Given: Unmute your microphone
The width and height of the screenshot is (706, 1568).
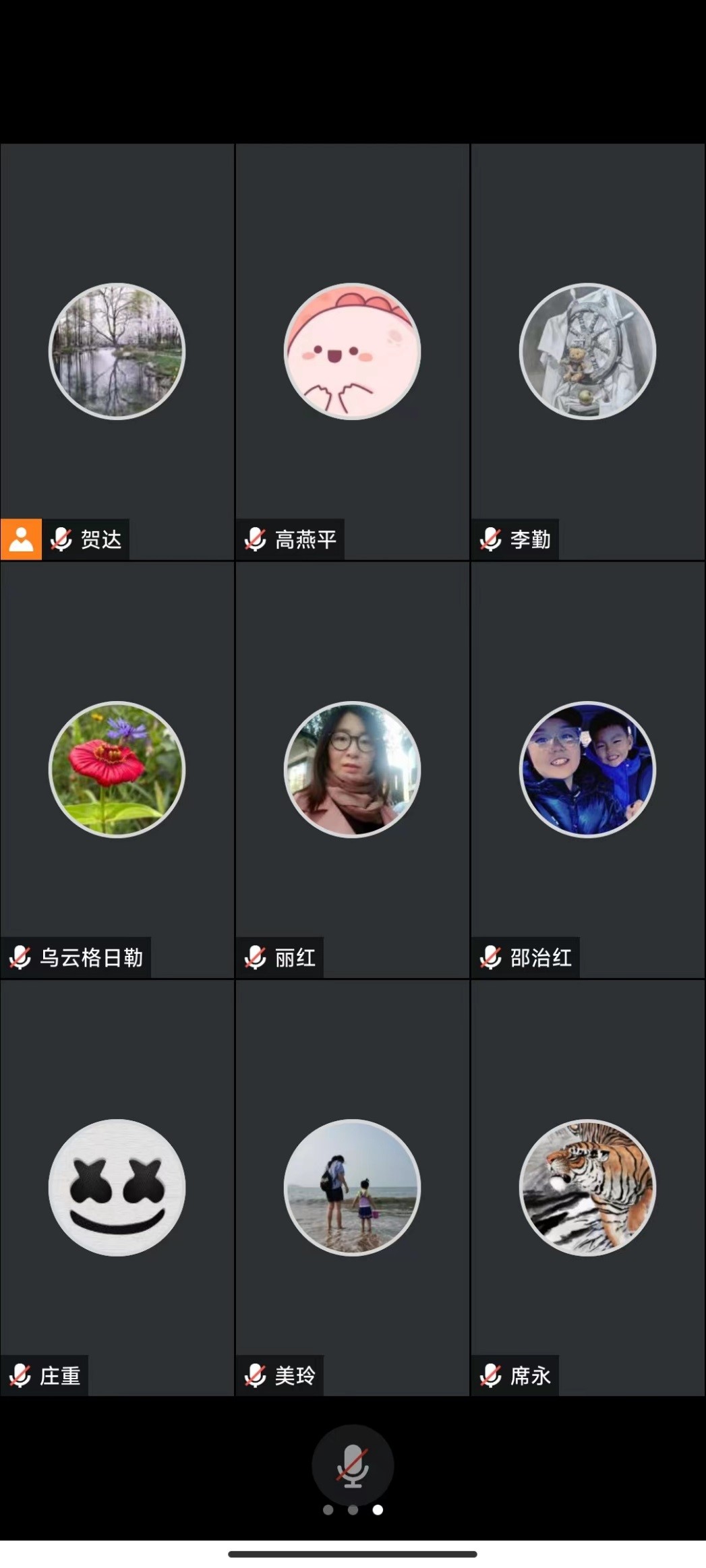Looking at the screenshot, I should (x=352, y=1464).
